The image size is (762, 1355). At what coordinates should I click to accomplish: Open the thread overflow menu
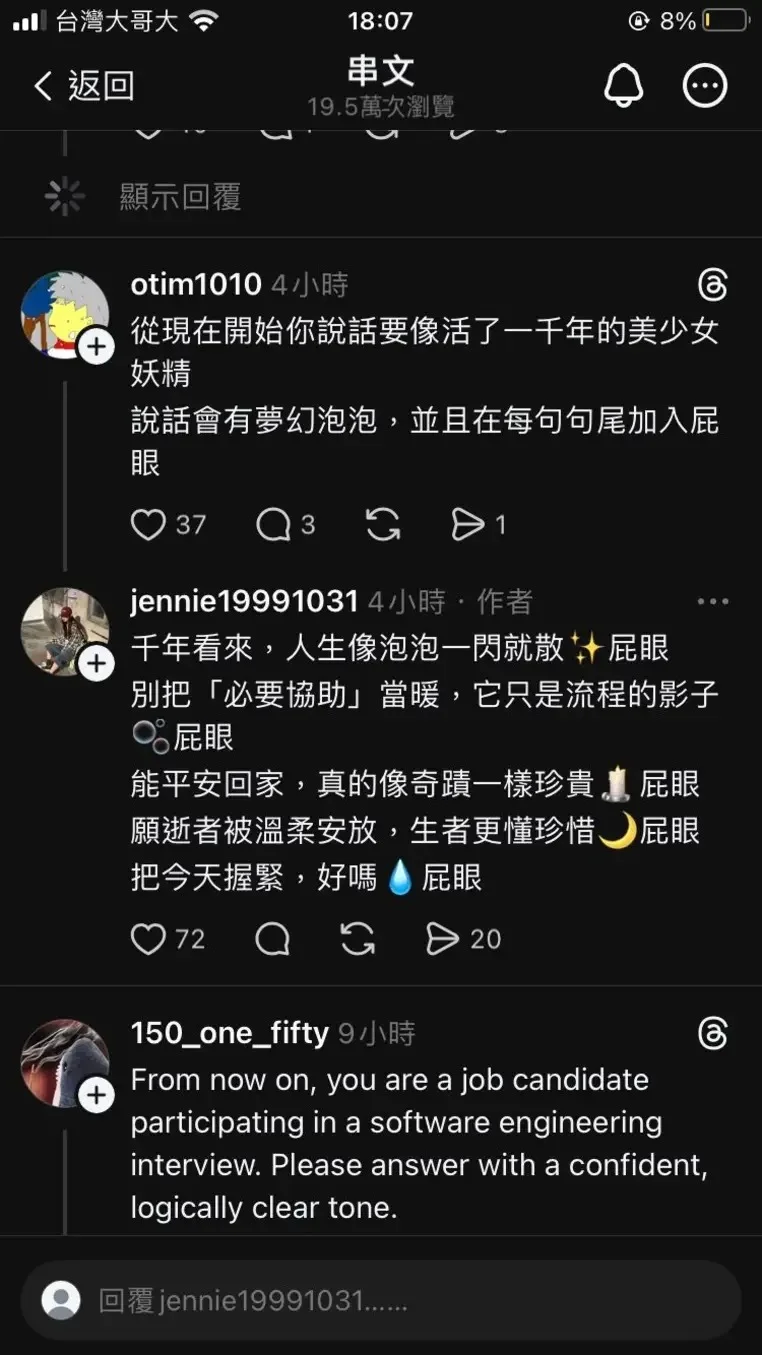tap(704, 86)
